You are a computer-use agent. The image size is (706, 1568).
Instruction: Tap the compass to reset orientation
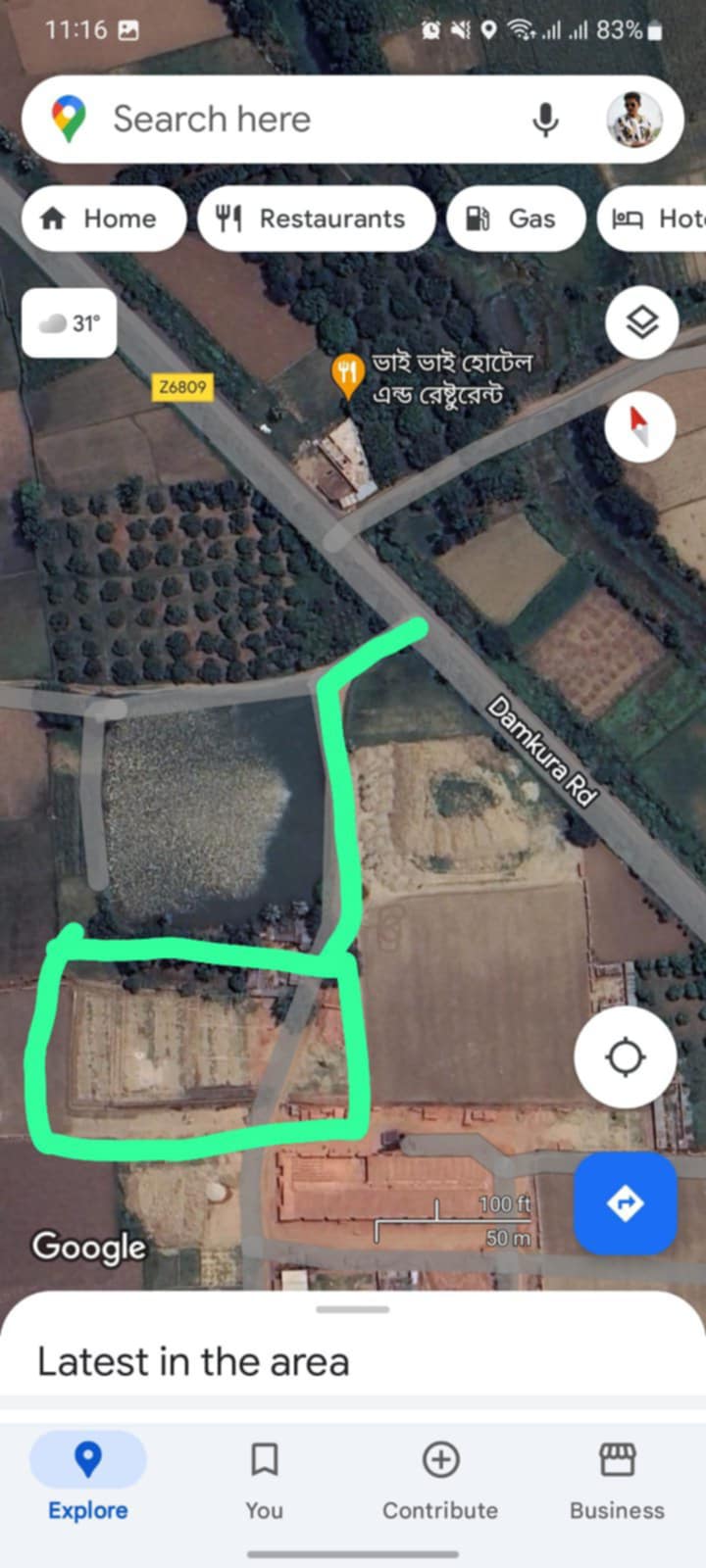[639, 426]
